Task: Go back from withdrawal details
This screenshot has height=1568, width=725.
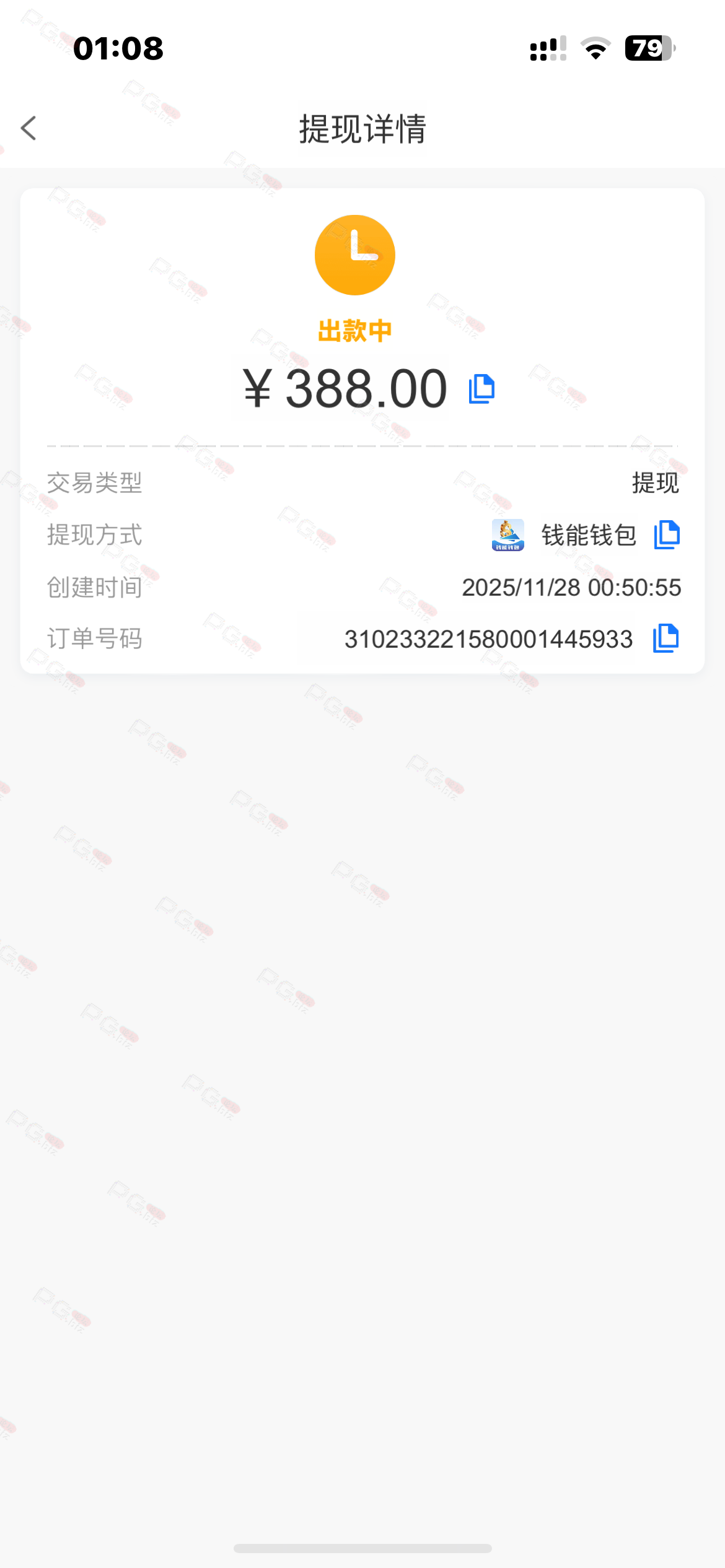Action: tap(29, 129)
